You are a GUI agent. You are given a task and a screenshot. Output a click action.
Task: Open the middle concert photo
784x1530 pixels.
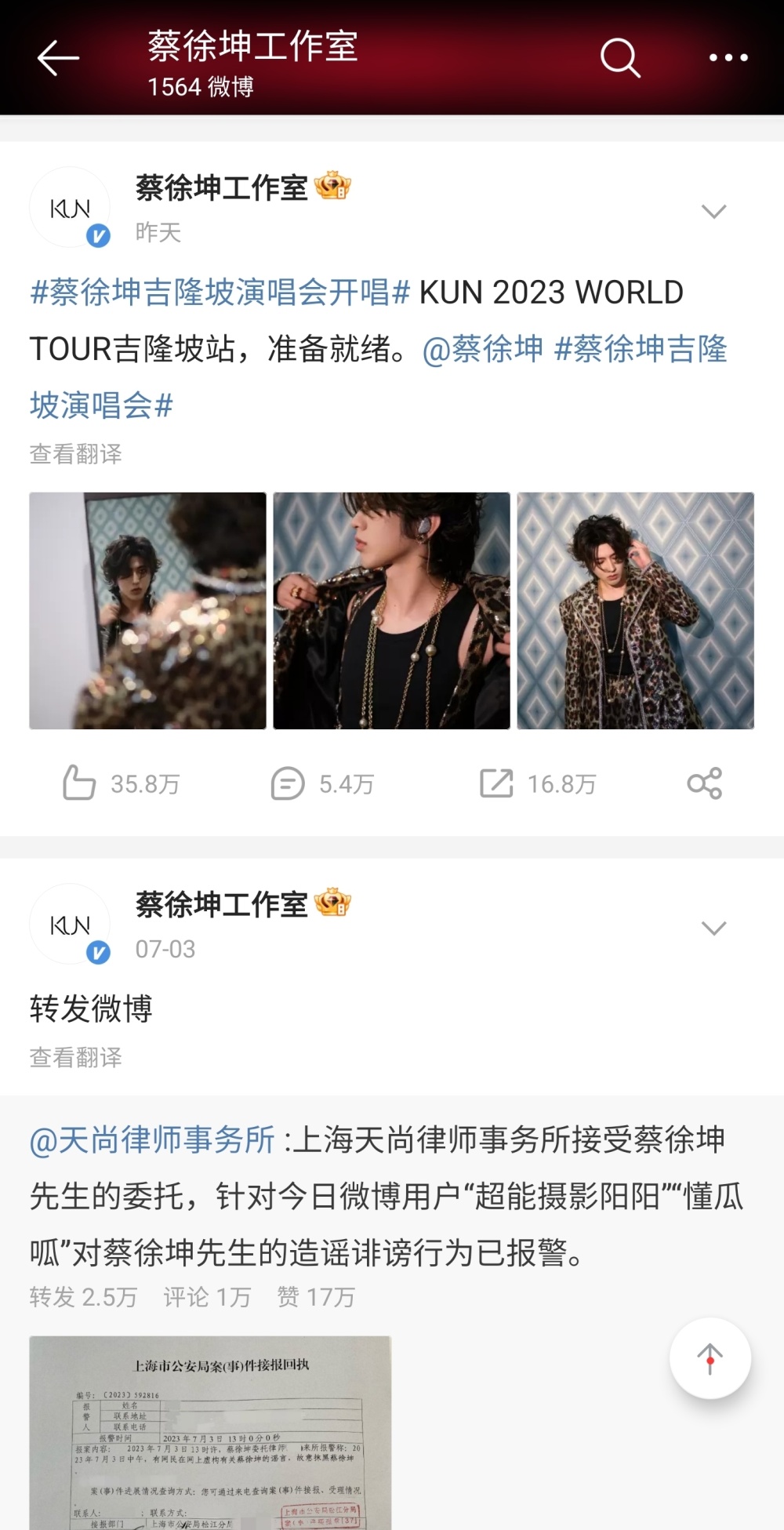(391, 612)
